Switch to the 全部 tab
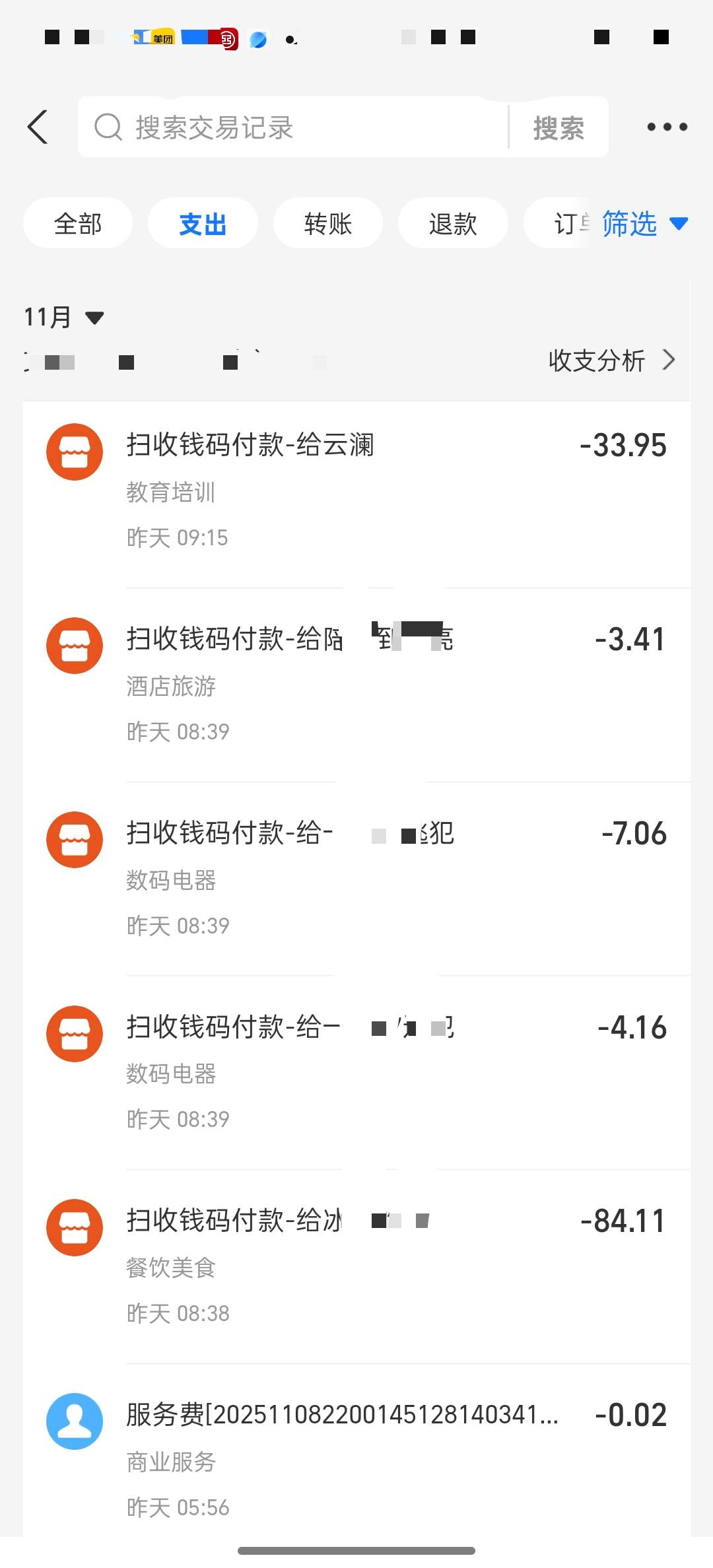 (x=77, y=223)
